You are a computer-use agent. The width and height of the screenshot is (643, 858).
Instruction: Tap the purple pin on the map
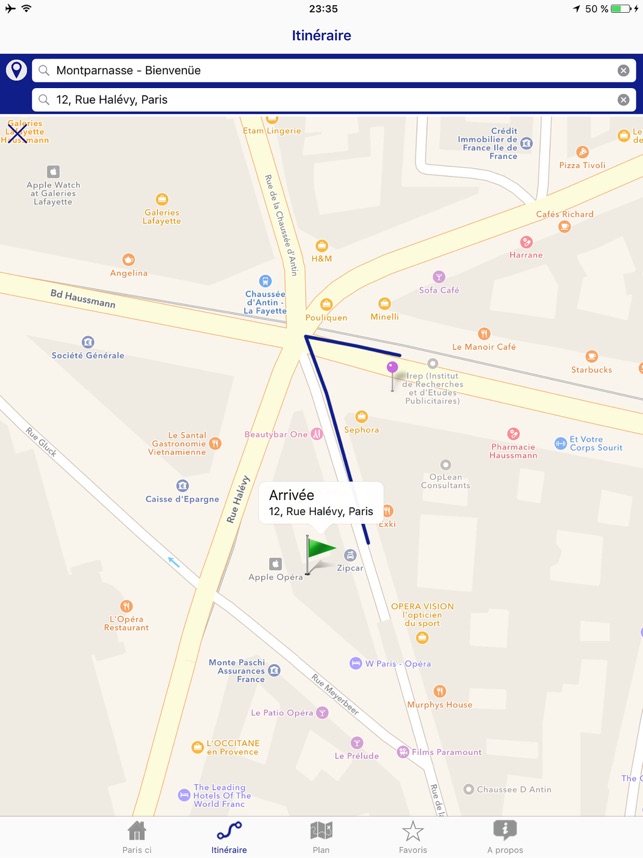(393, 371)
